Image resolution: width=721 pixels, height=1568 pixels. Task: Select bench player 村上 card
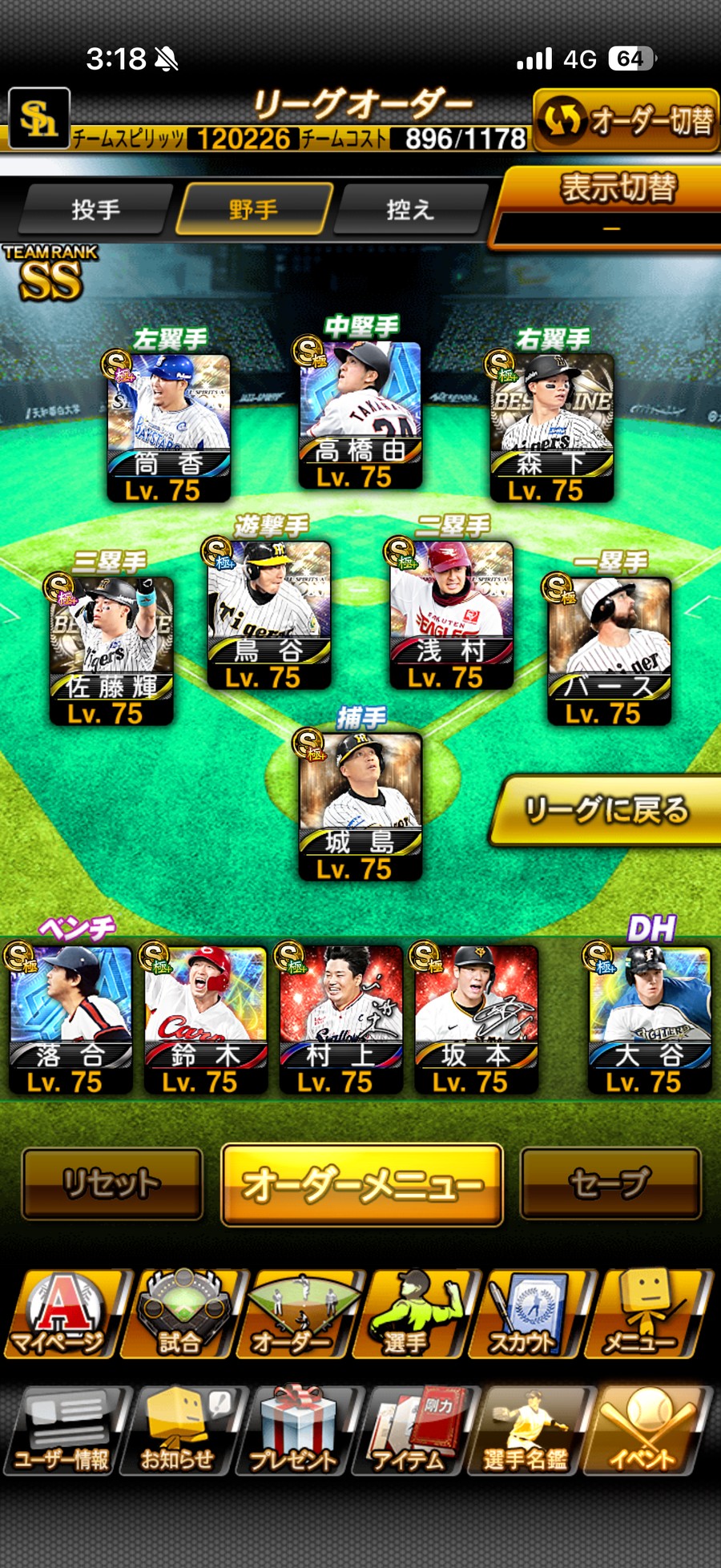click(340, 1019)
